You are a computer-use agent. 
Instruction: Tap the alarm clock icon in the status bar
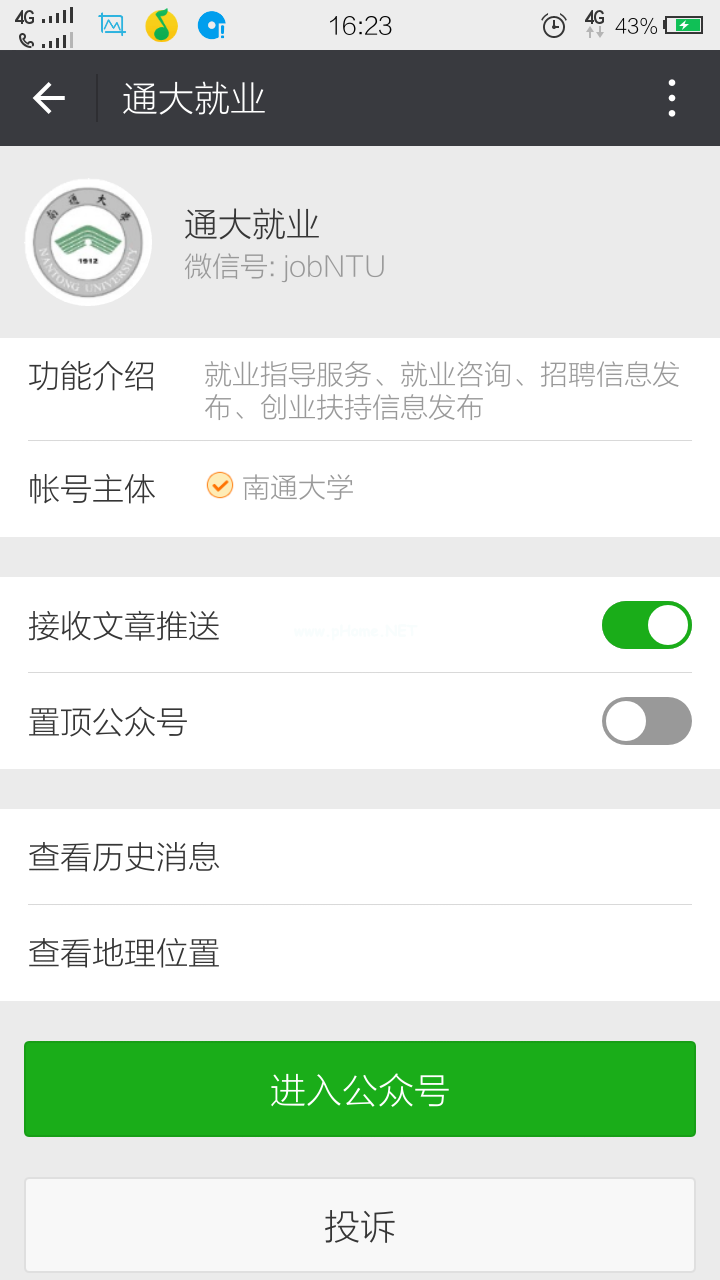click(553, 25)
